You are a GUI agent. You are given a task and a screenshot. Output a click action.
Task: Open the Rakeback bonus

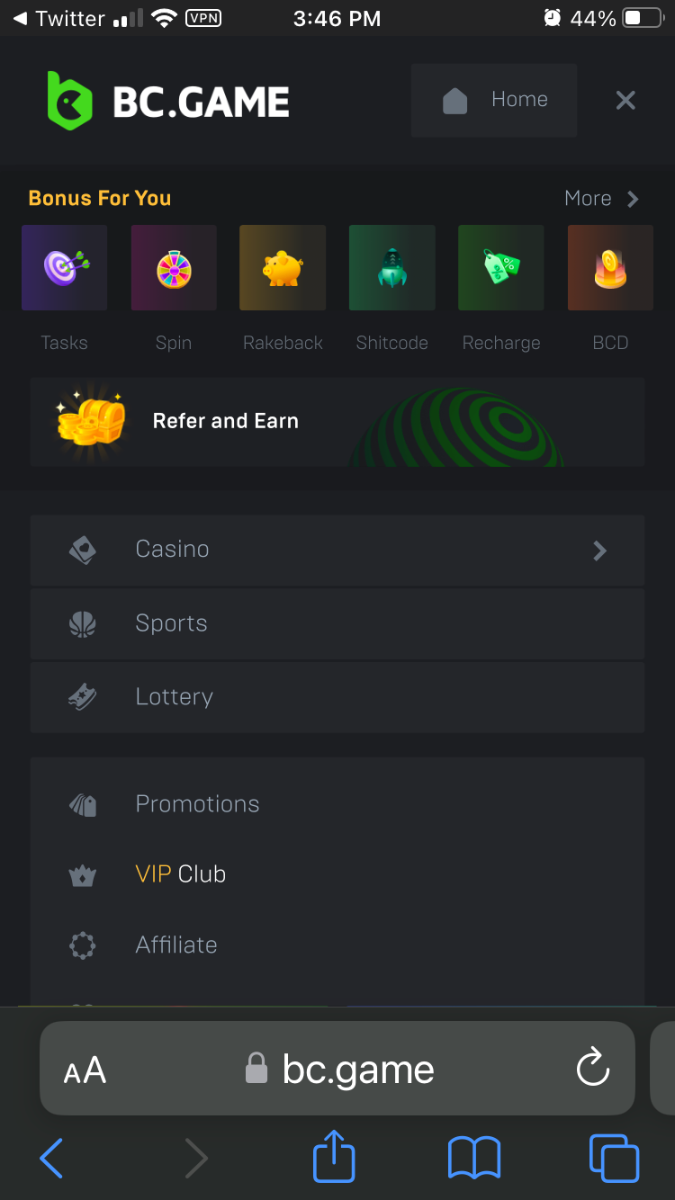click(x=283, y=268)
